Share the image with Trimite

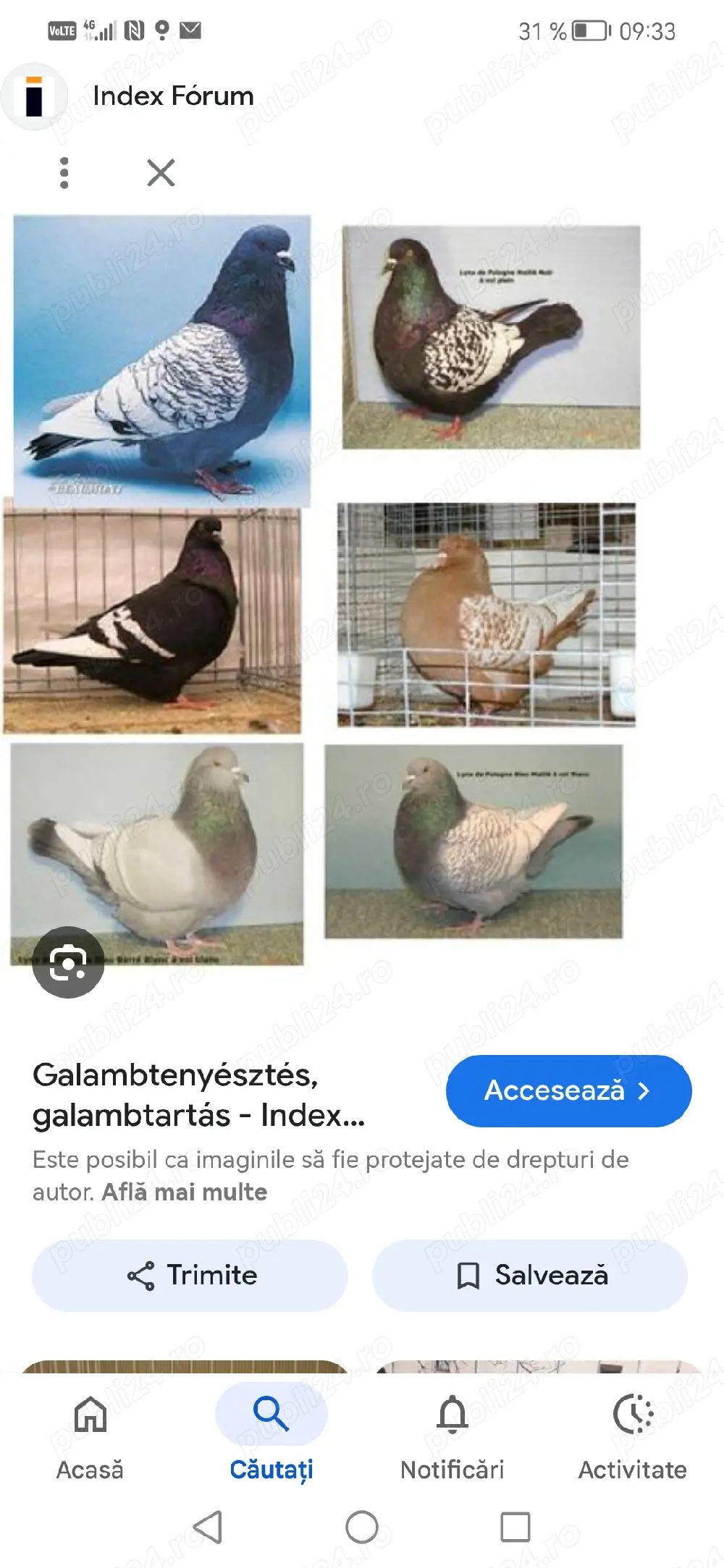click(190, 1275)
